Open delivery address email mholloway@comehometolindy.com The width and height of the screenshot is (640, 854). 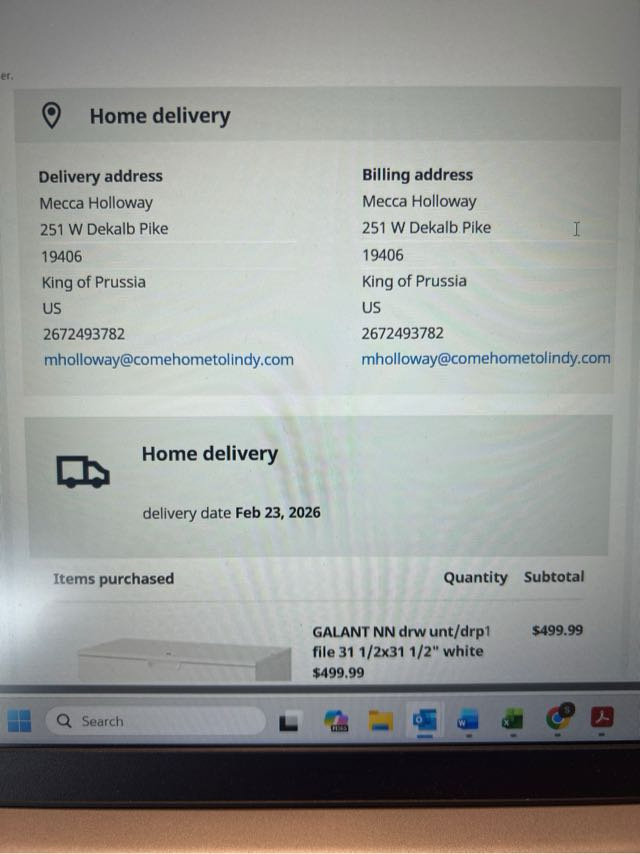[168, 360]
